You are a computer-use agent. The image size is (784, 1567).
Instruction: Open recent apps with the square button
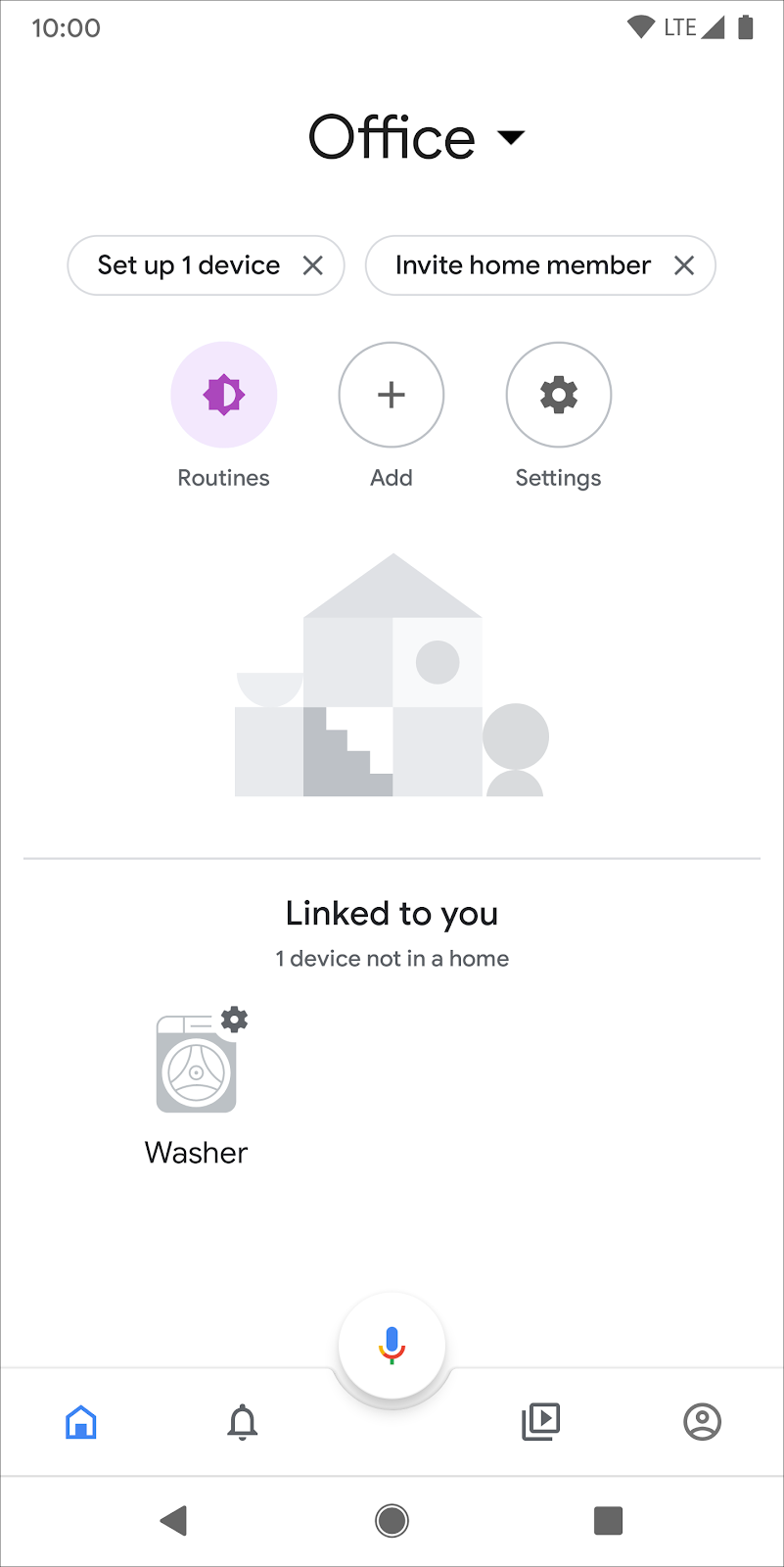pos(608,1520)
